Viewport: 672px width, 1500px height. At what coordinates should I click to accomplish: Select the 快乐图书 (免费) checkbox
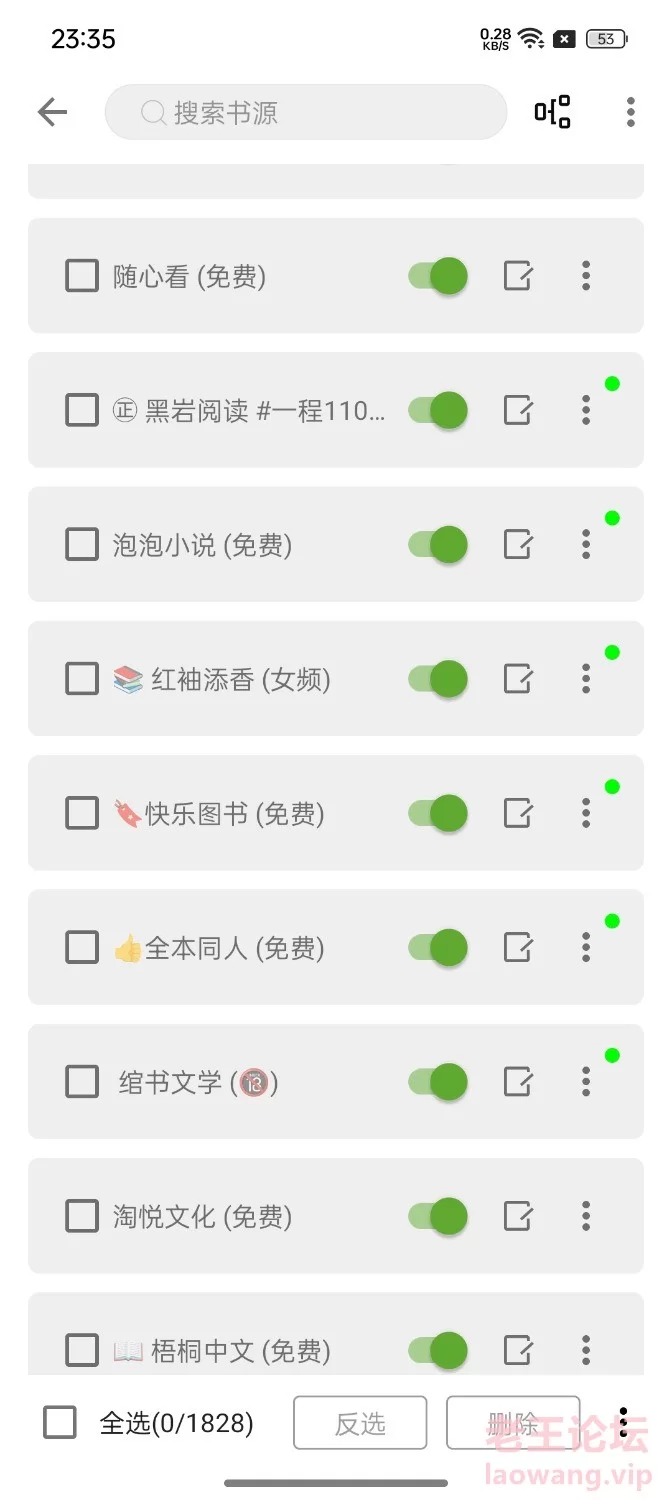(82, 813)
